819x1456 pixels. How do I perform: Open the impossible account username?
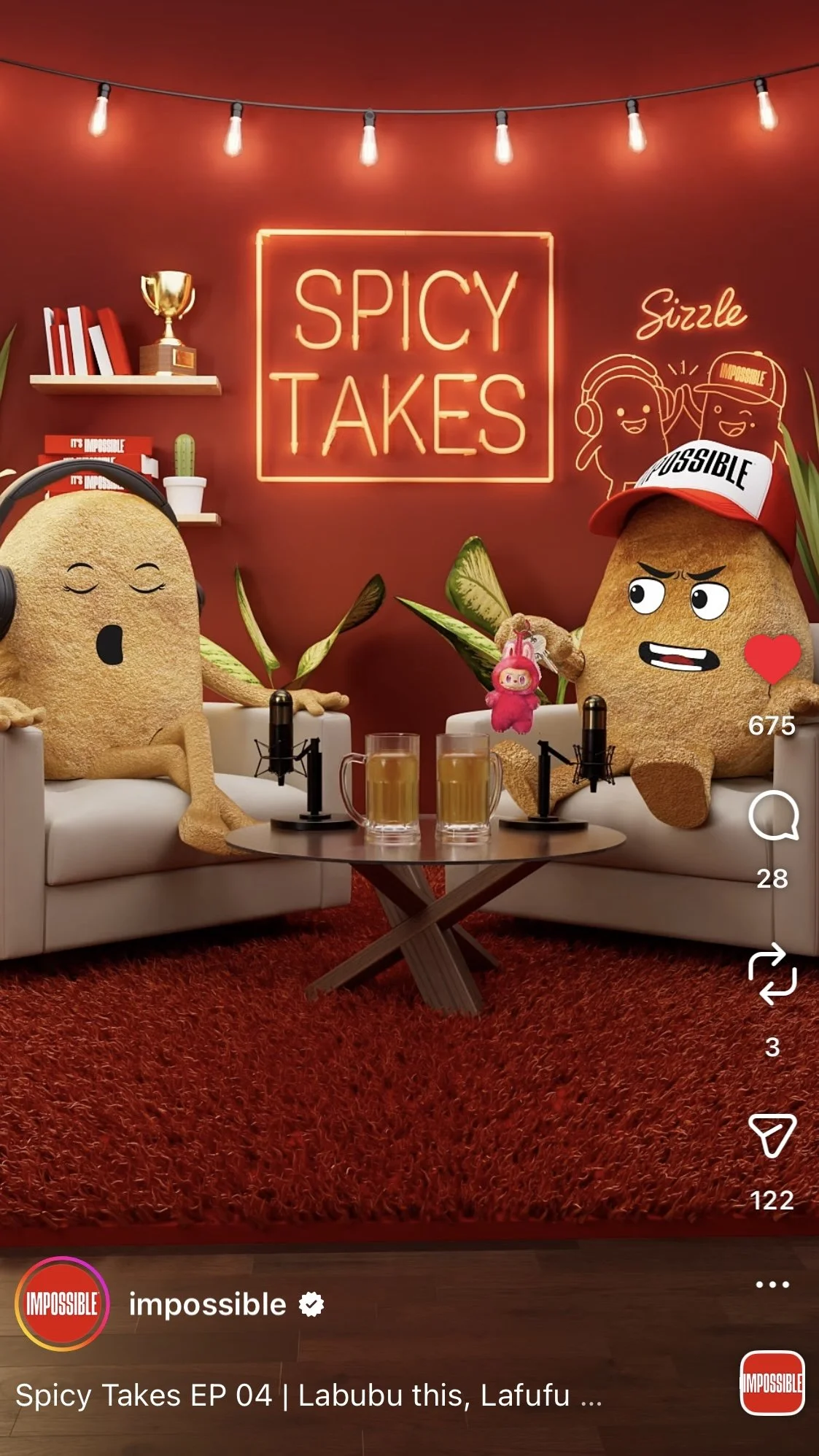[207, 1304]
